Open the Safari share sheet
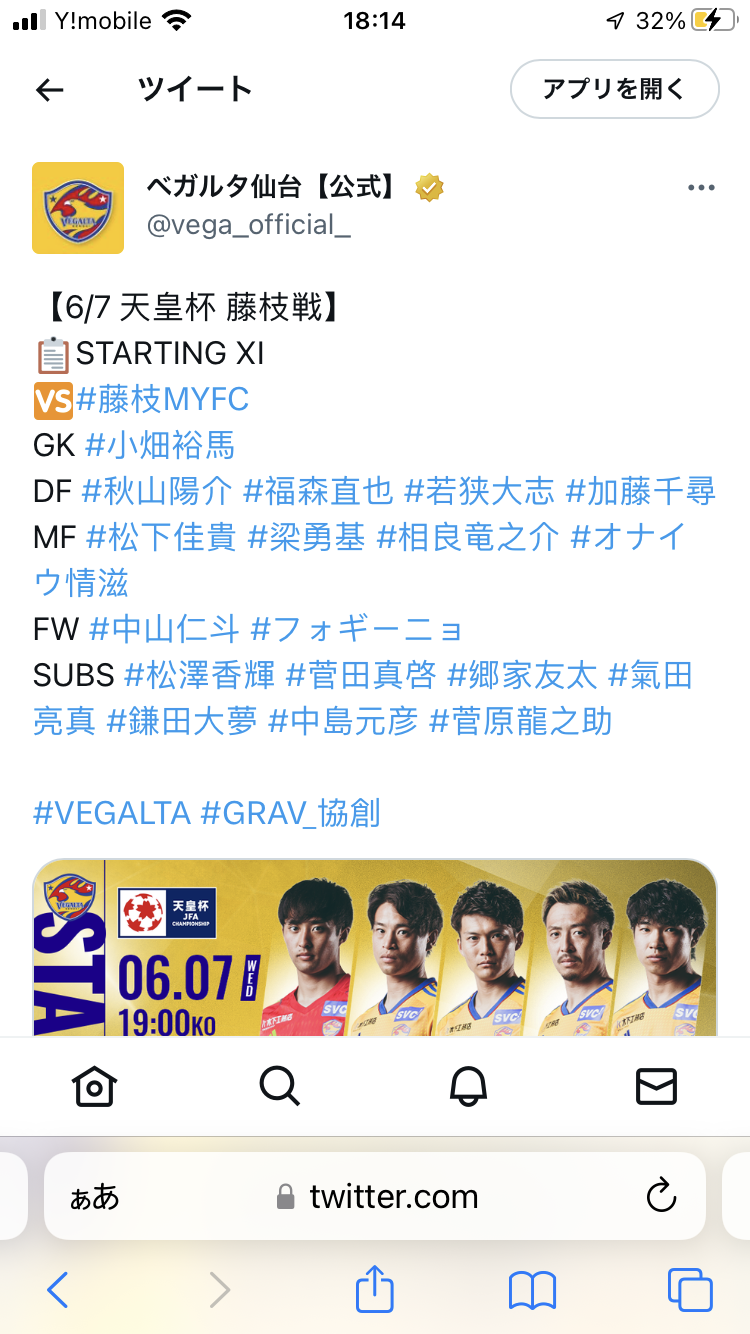Screen dimensions: 750x1334 pos(375,1289)
